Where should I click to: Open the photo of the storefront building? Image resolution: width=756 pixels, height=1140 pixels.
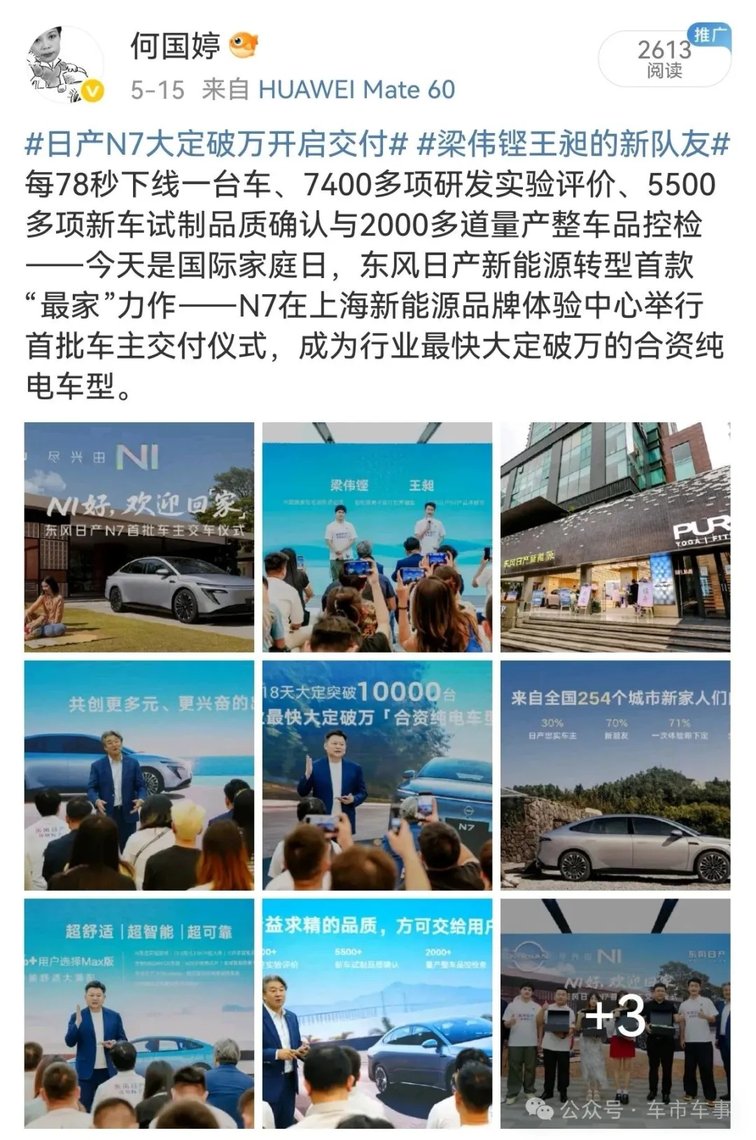tap(615, 537)
